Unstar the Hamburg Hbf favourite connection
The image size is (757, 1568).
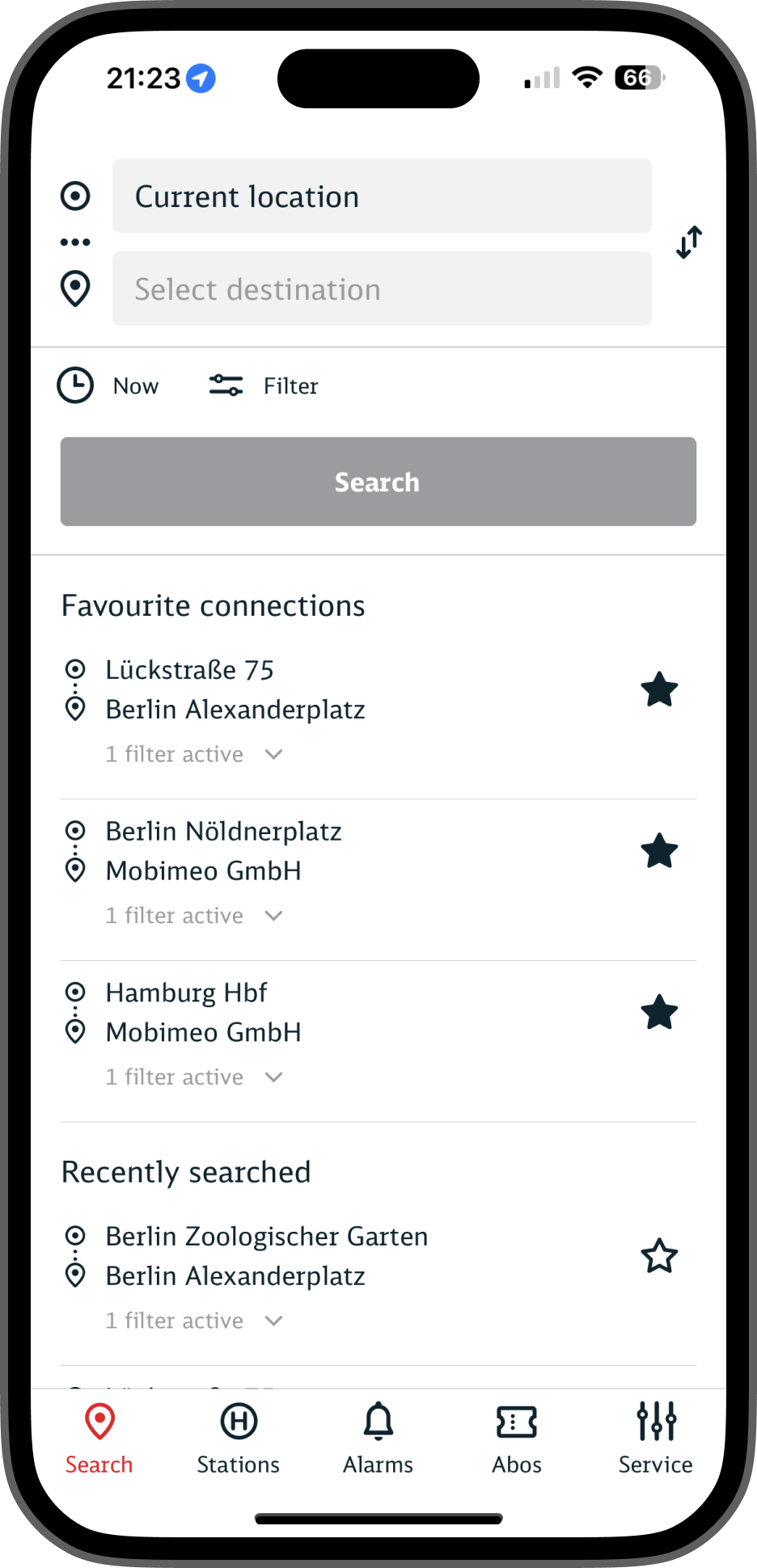click(x=659, y=1012)
